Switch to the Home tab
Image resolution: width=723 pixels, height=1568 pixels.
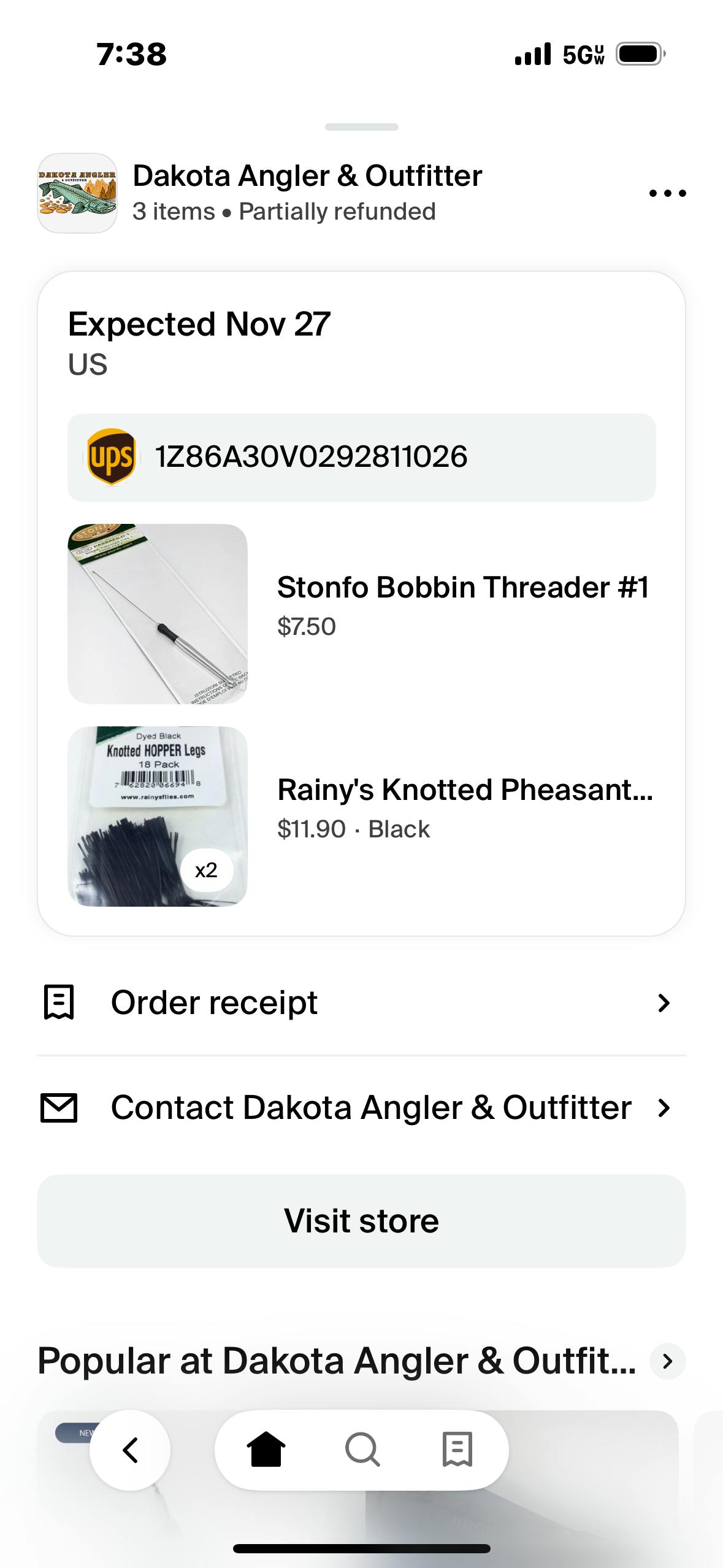(x=266, y=1450)
